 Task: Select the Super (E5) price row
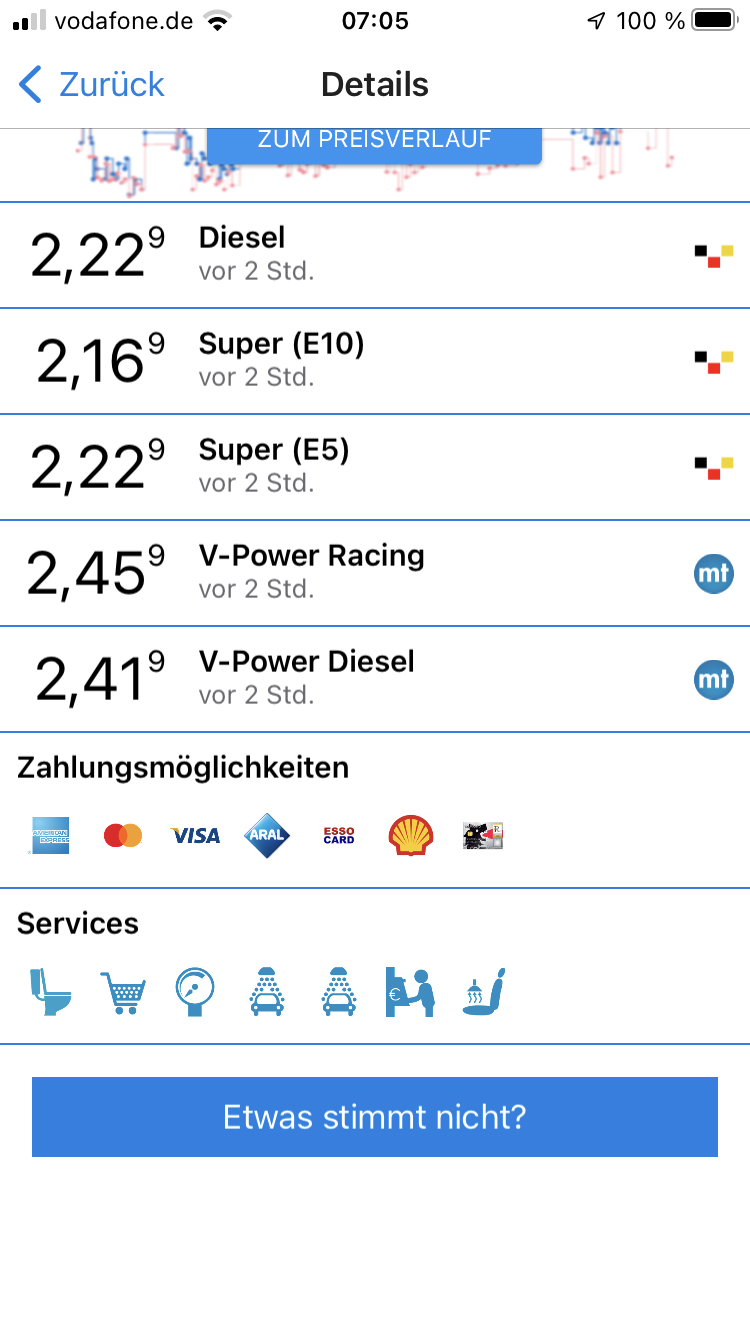(375, 467)
